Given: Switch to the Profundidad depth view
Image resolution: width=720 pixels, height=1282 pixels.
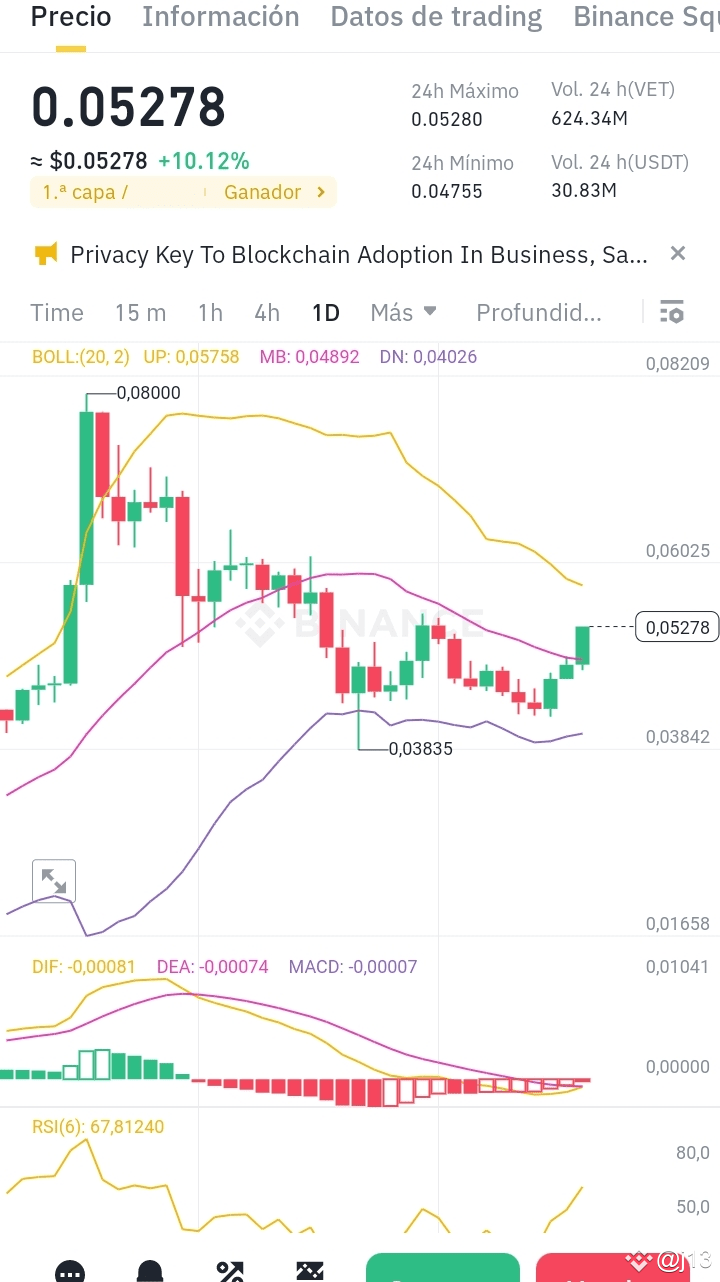Looking at the screenshot, I should point(538,313).
